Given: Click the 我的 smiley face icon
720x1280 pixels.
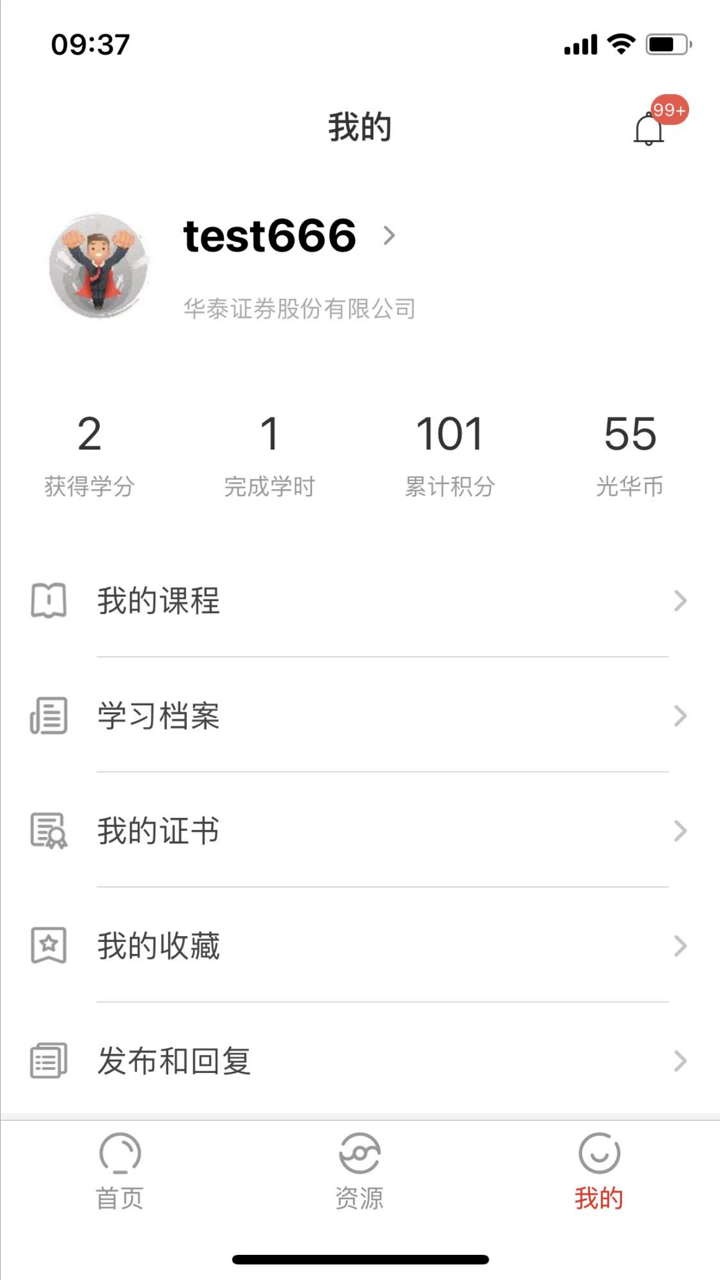Looking at the screenshot, I should pos(597,1151).
